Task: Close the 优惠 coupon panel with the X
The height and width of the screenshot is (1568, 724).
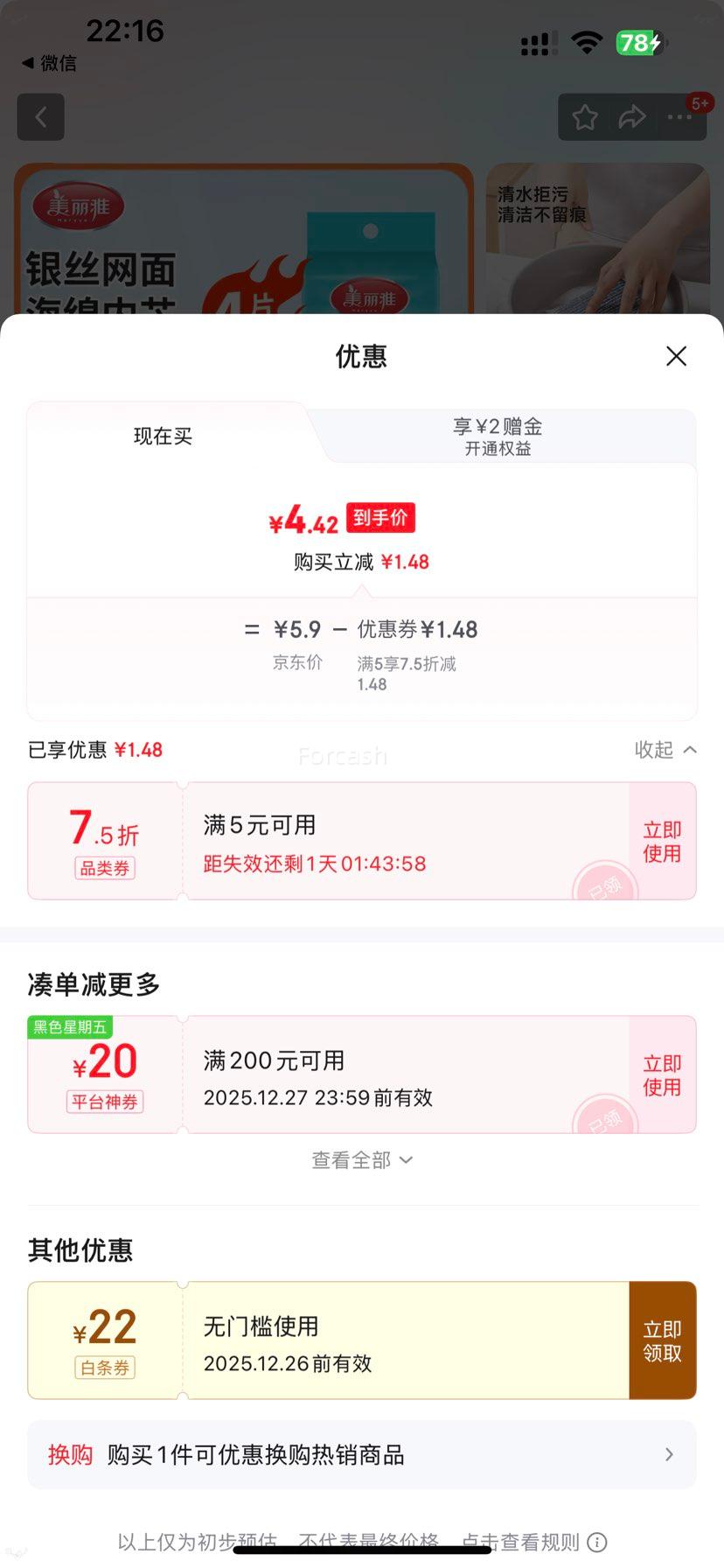Action: click(x=676, y=356)
